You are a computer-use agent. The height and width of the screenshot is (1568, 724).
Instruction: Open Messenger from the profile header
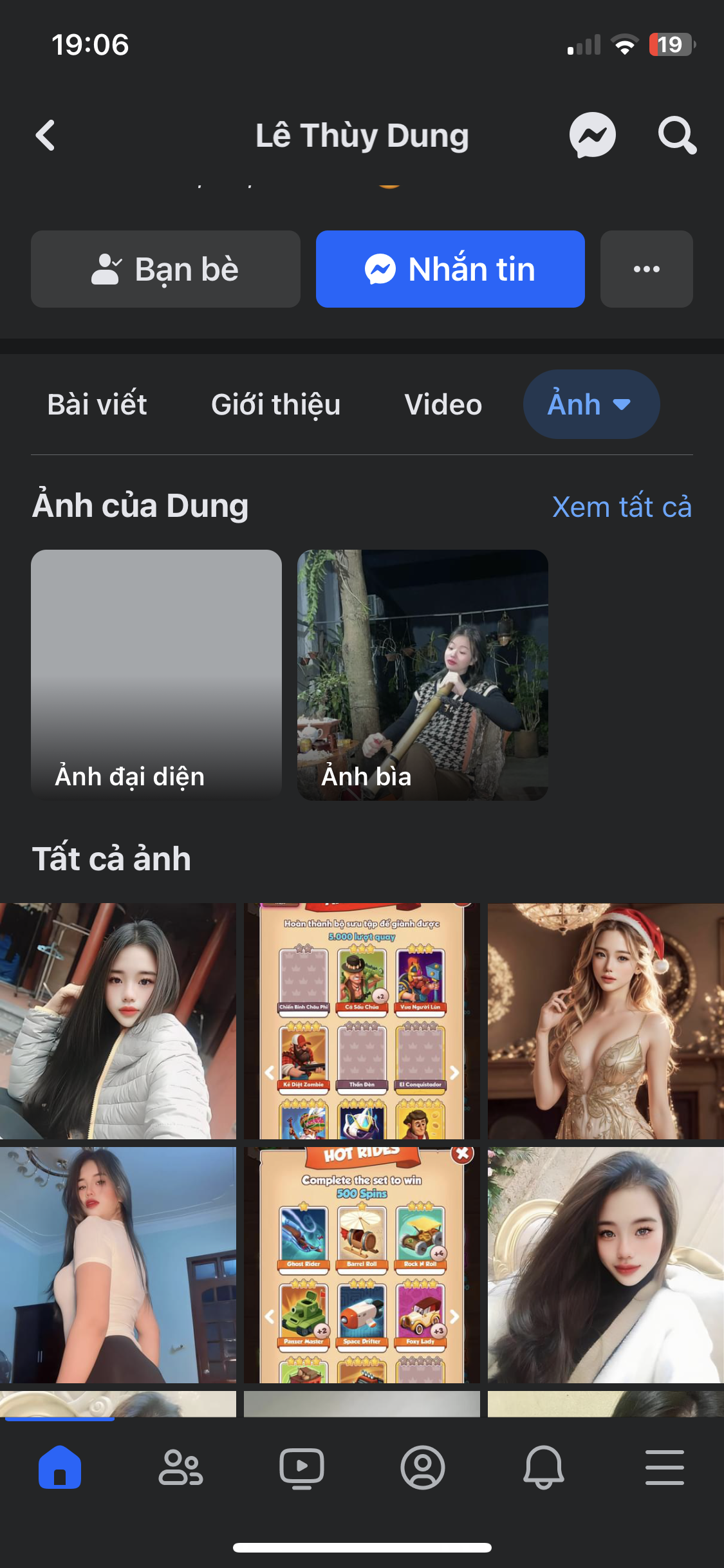coord(591,135)
